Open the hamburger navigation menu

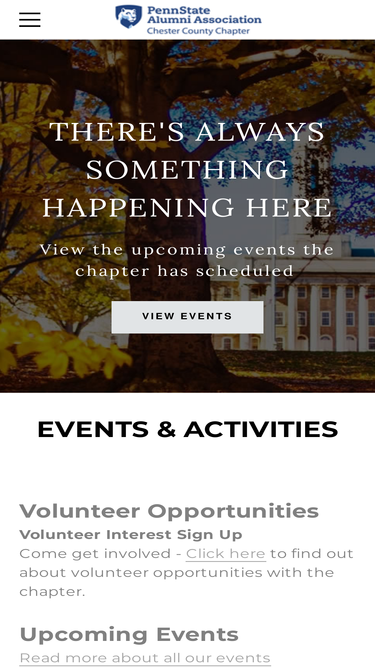pyautogui.click(x=30, y=20)
